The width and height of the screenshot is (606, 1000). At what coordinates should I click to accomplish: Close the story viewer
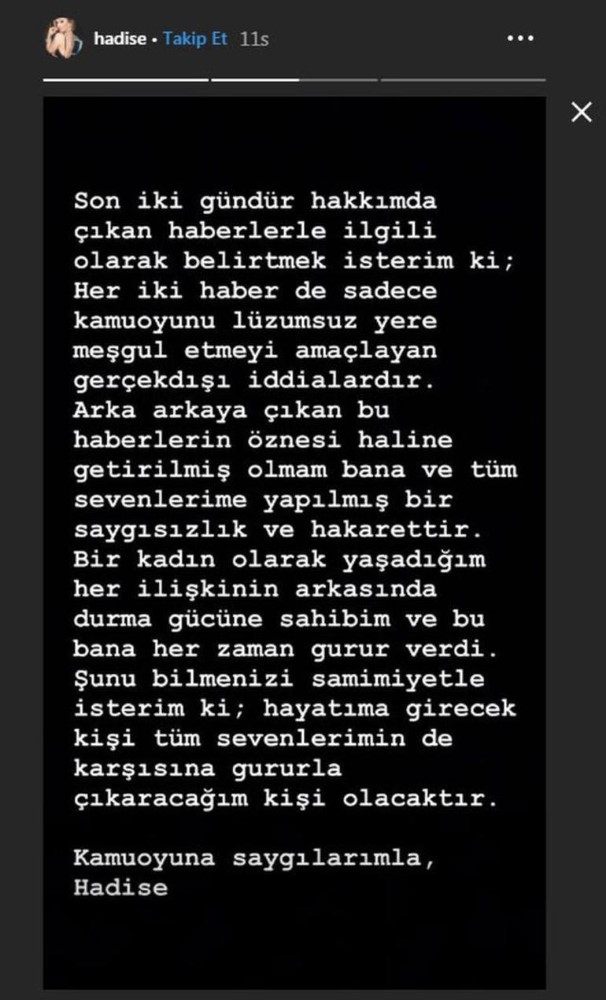(582, 113)
